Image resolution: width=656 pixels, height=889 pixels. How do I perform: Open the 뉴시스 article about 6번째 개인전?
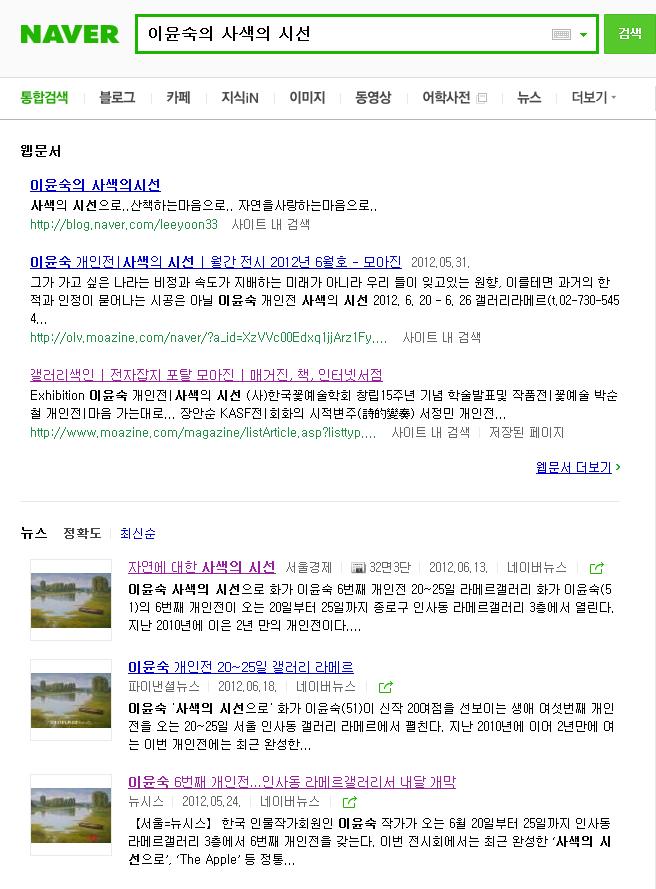pos(291,782)
